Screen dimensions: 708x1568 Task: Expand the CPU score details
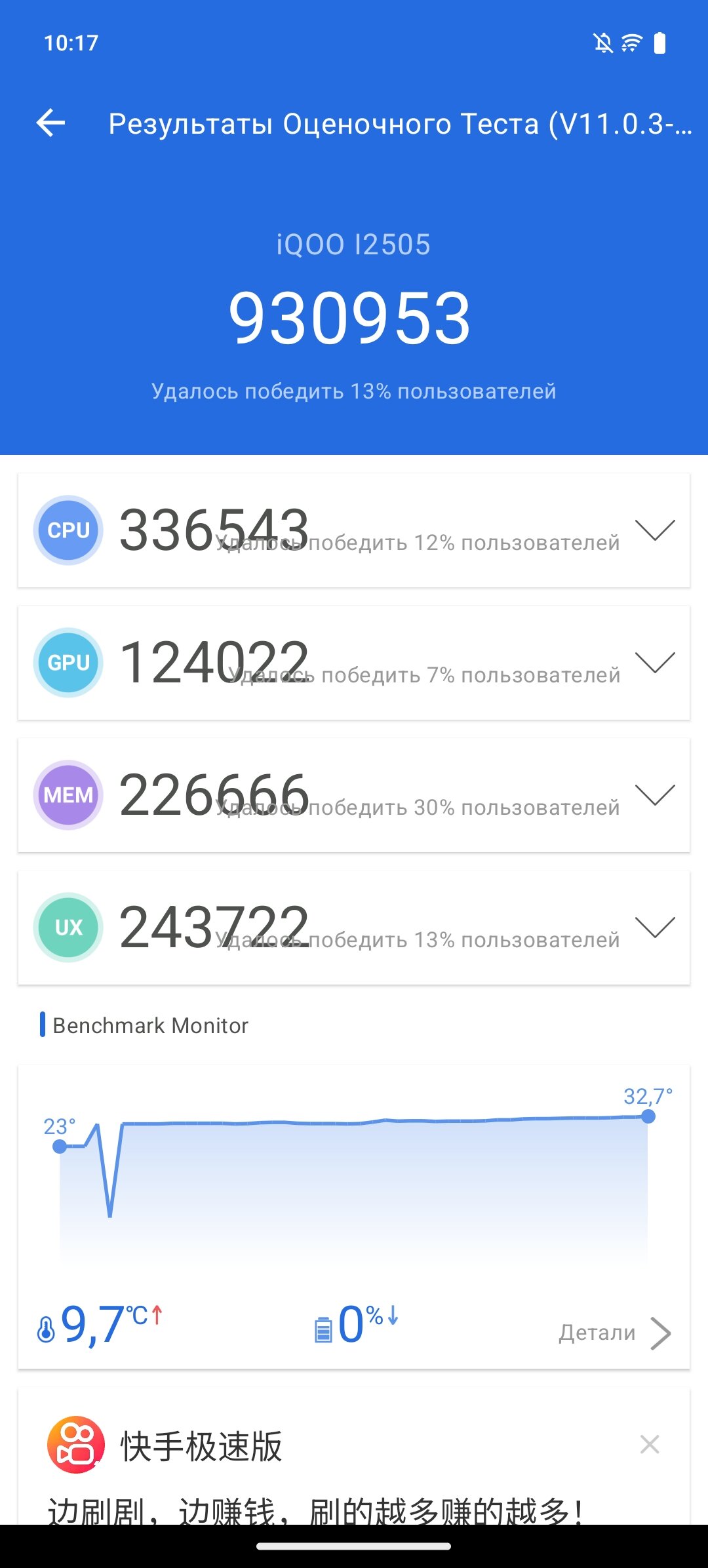(655, 530)
